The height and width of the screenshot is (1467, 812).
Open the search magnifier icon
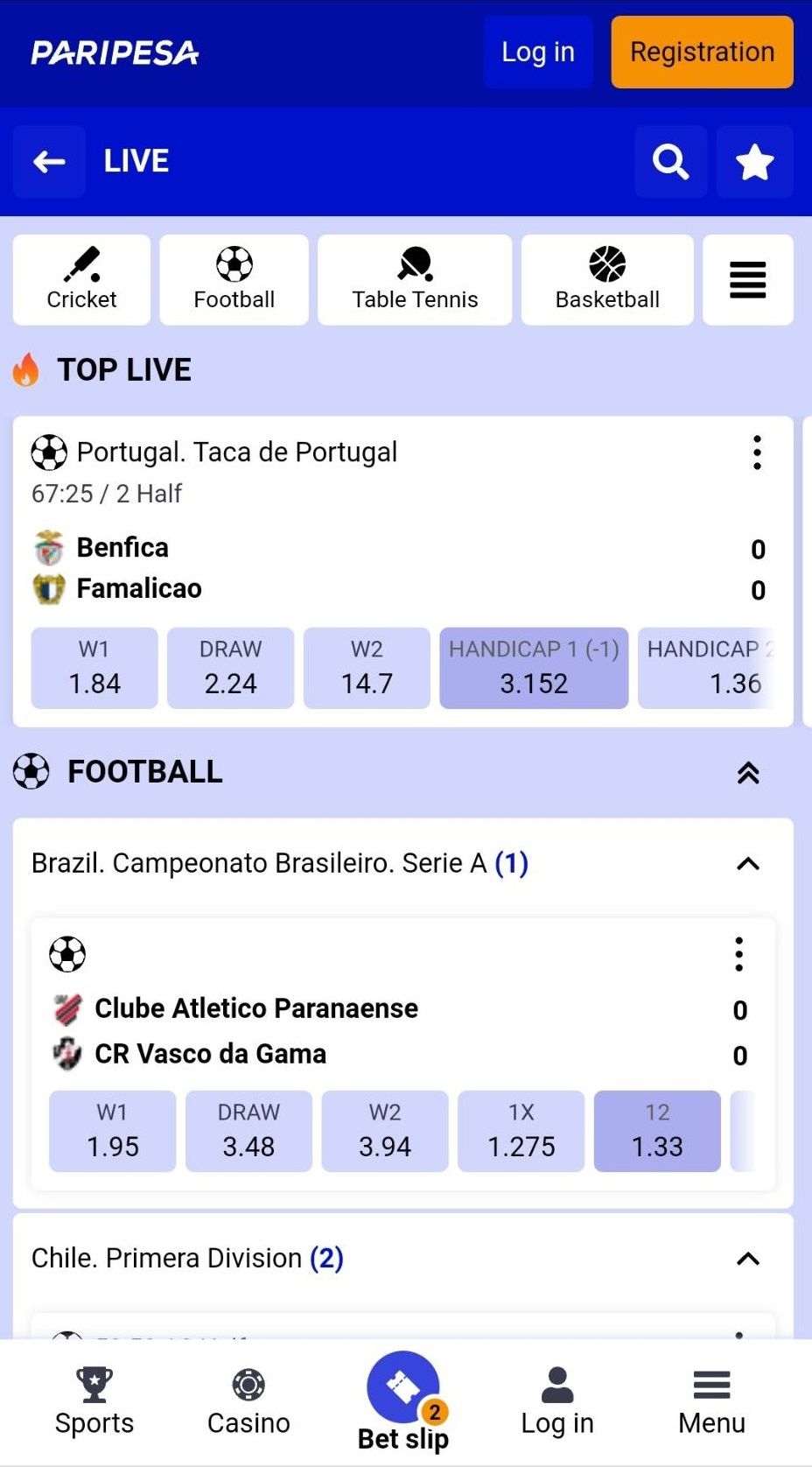click(670, 162)
